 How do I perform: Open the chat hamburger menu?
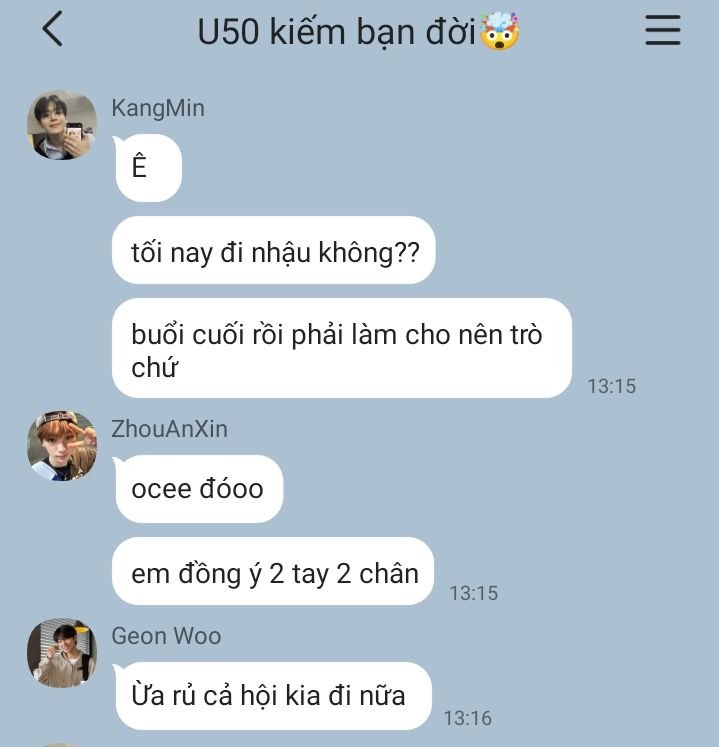pyautogui.click(x=662, y=31)
